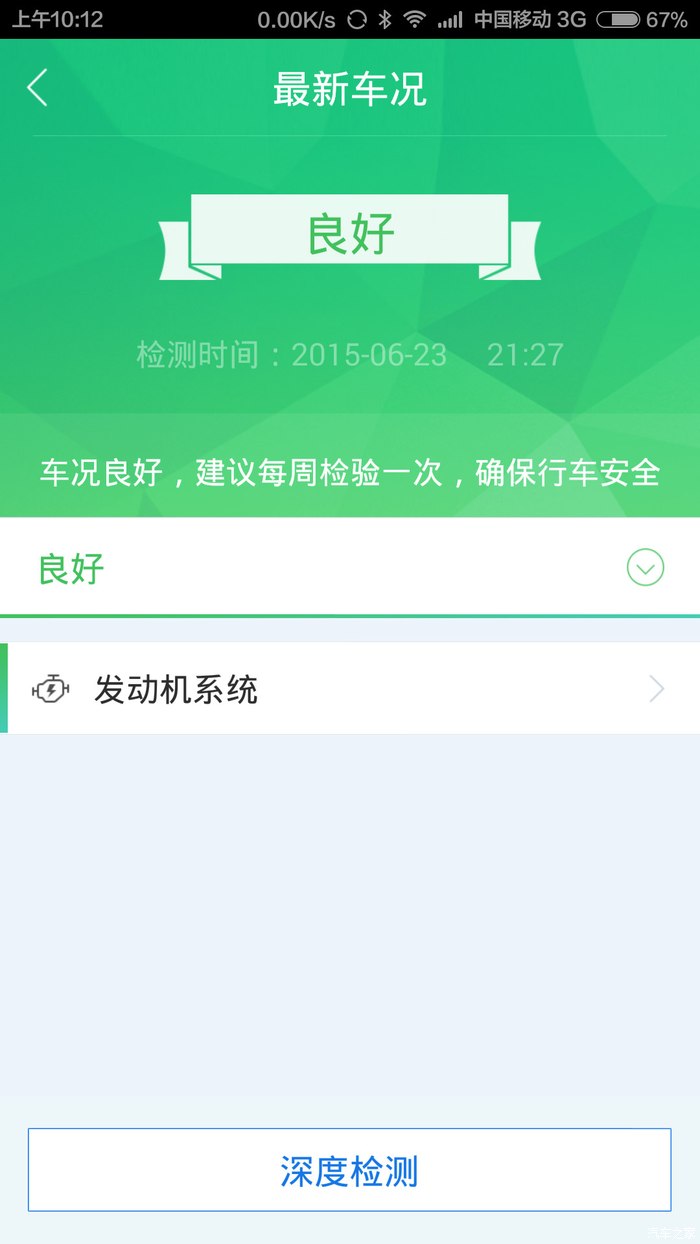
Task: Go back from 最新车况 screen
Action: 38,88
